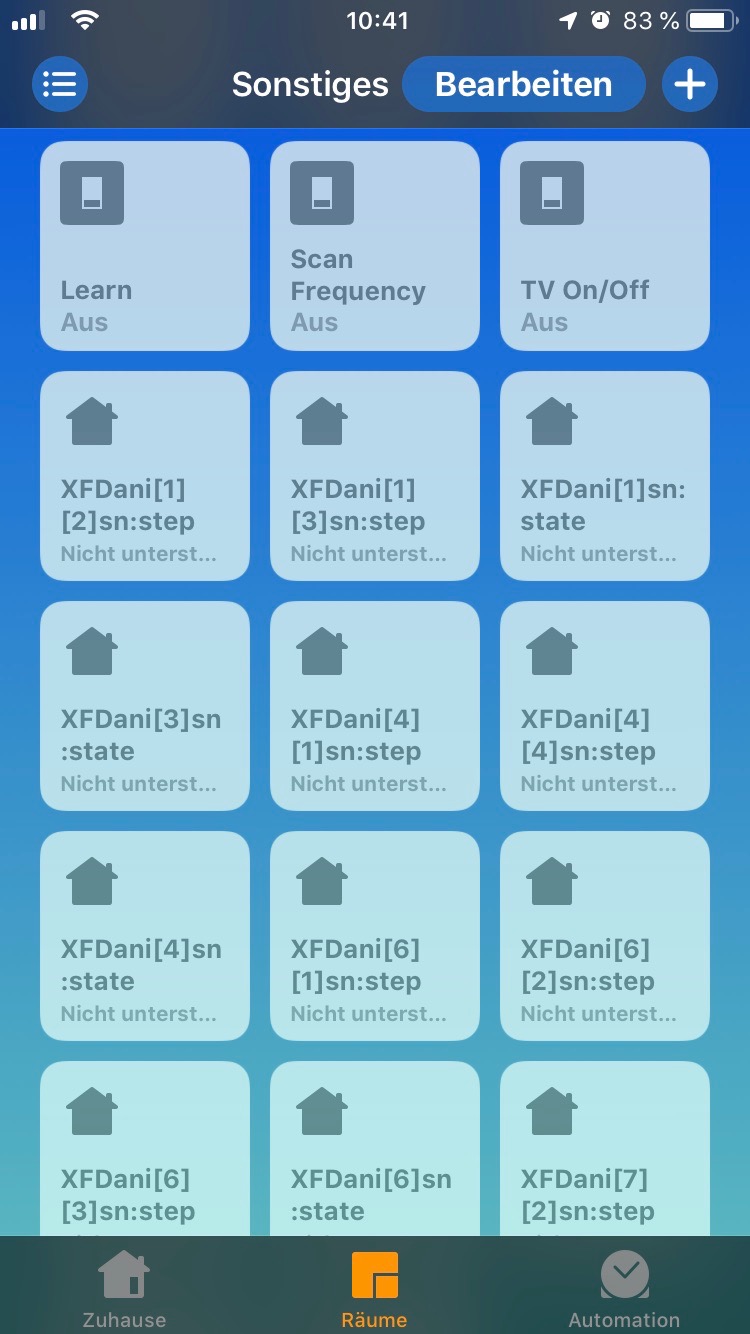
Task: Switch to the Automation tab
Action: (624, 1289)
